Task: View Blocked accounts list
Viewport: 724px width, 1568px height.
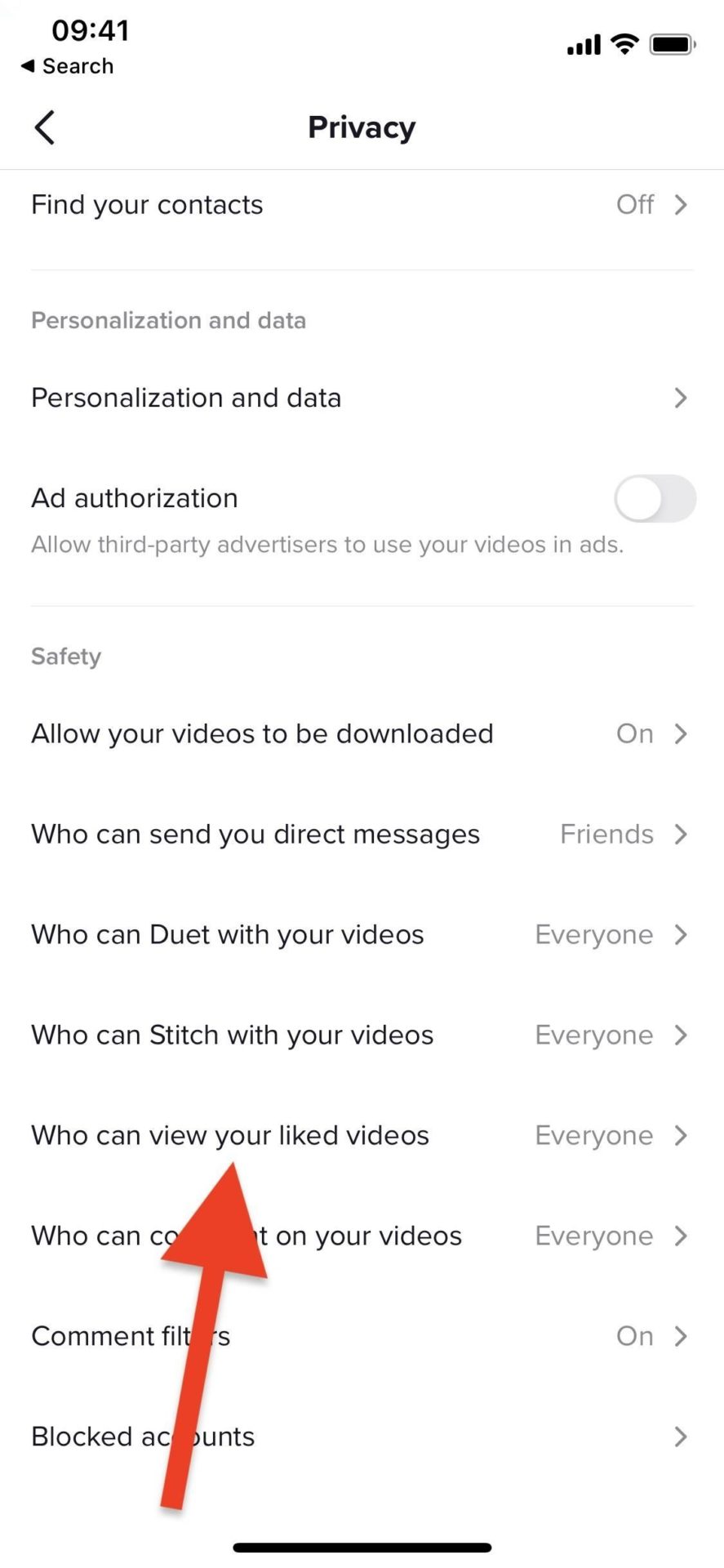Action: 362,1437
